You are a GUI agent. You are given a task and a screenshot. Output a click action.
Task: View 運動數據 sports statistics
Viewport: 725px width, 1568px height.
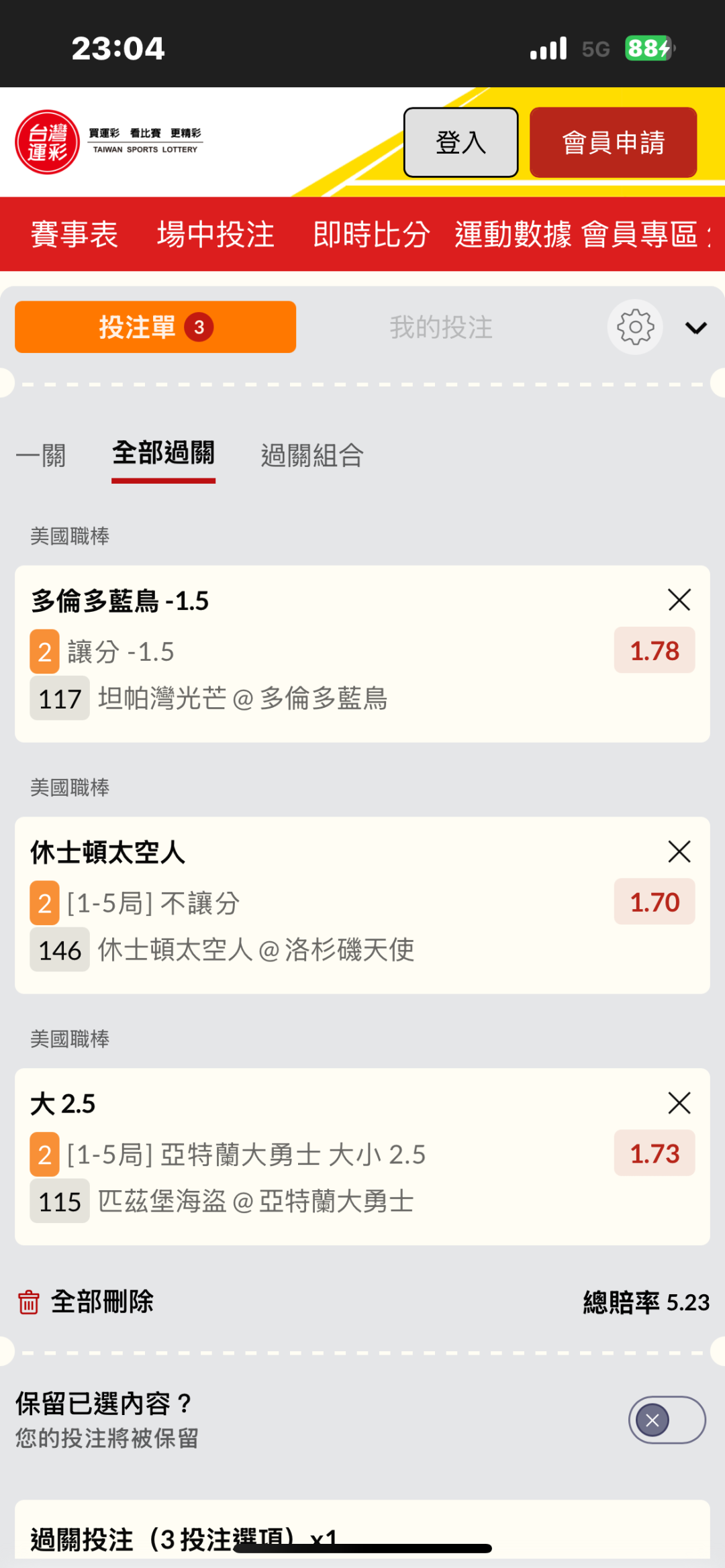tap(513, 234)
